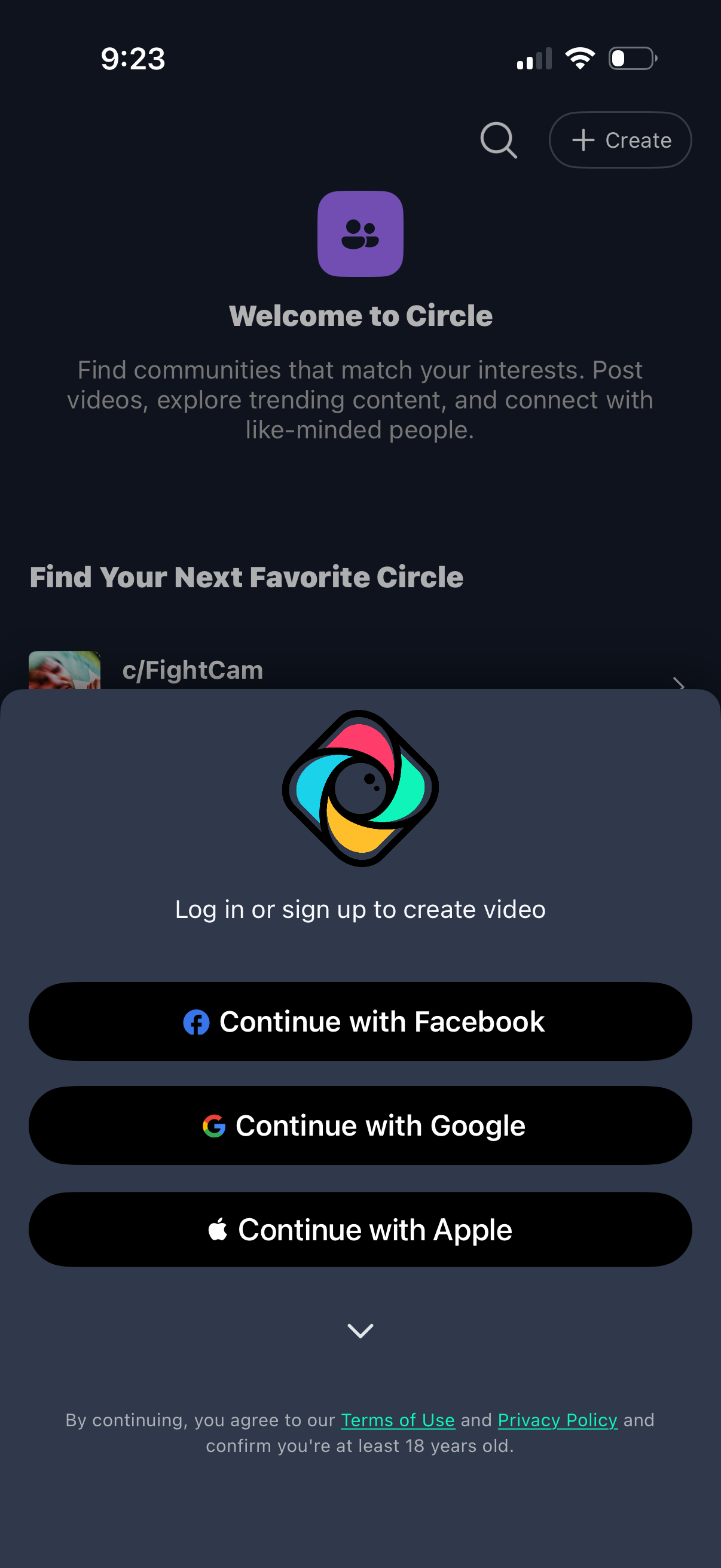The image size is (721, 1568).
Task: Click the Facebook logo on the login button
Action: 197,1021
